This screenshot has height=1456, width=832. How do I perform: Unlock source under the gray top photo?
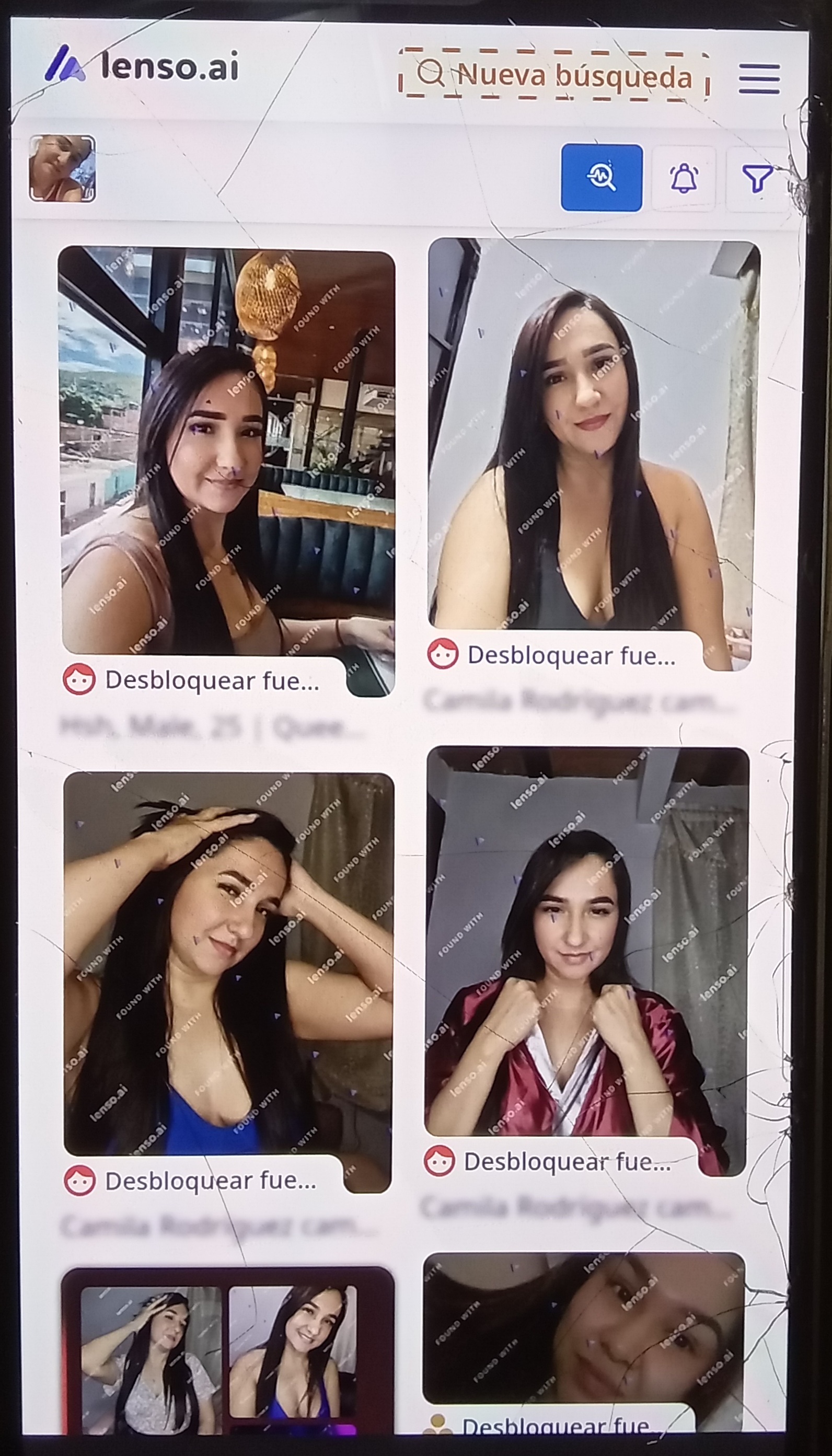570,655
